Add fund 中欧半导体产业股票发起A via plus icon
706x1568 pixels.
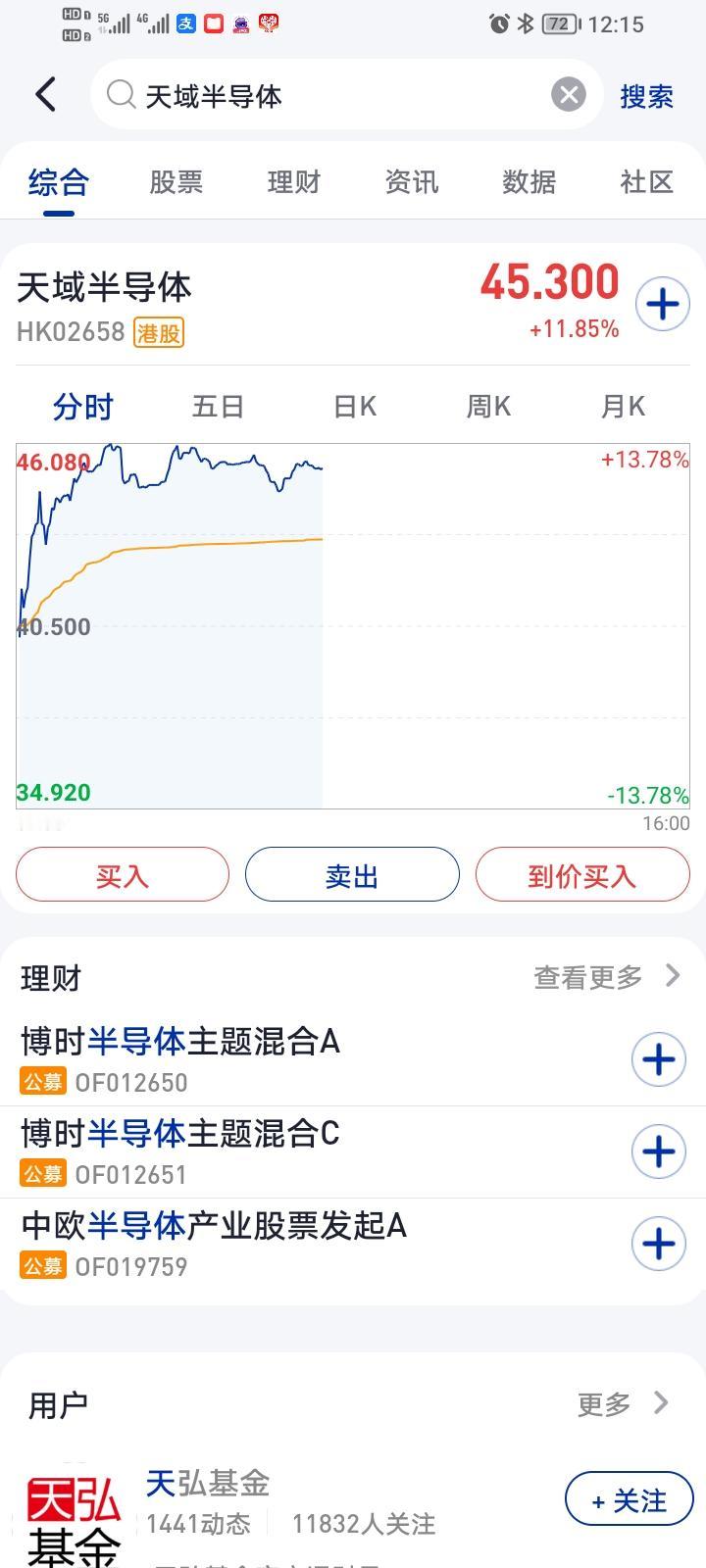point(658,1244)
